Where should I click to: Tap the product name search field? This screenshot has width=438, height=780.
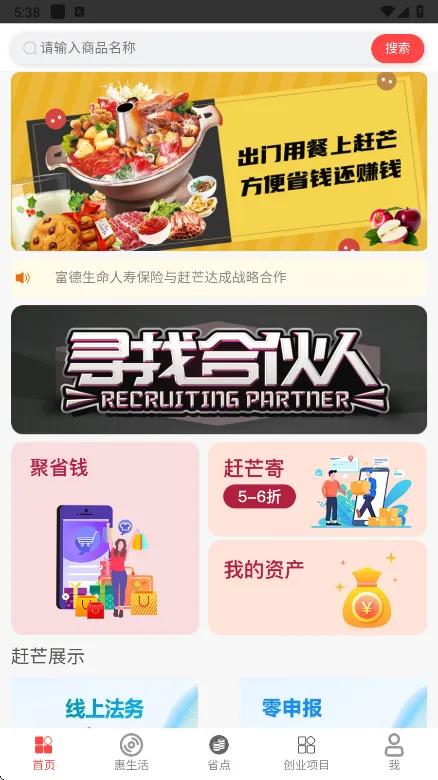tap(192, 48)
